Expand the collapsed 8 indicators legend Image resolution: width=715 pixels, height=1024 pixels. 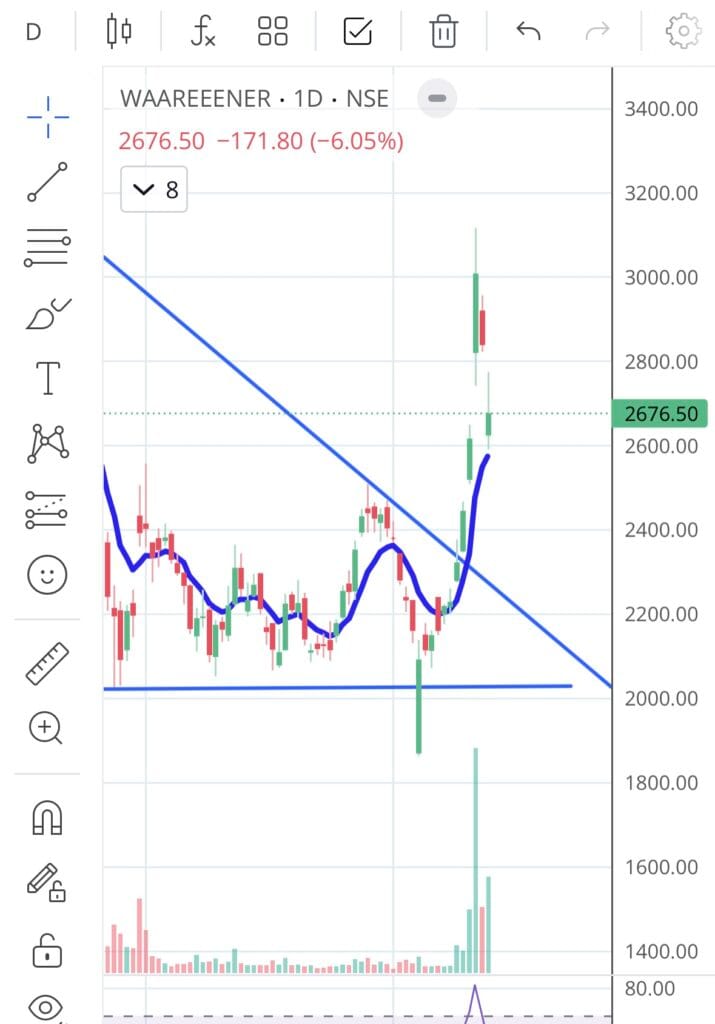pos(154,189)
